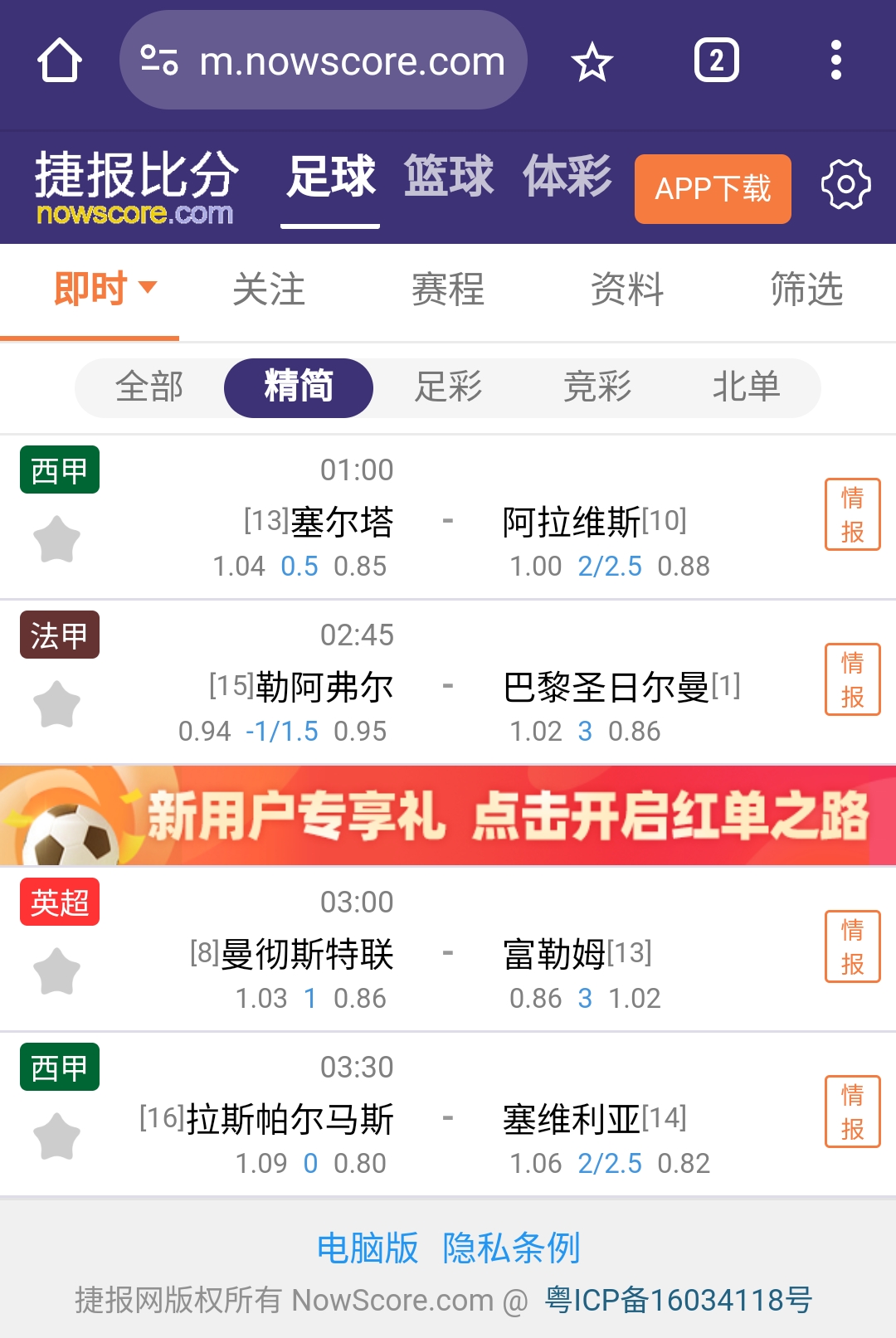Select the 竞彩 filter chip
The height and width of the screenshot is (1338, 896).
597,387
